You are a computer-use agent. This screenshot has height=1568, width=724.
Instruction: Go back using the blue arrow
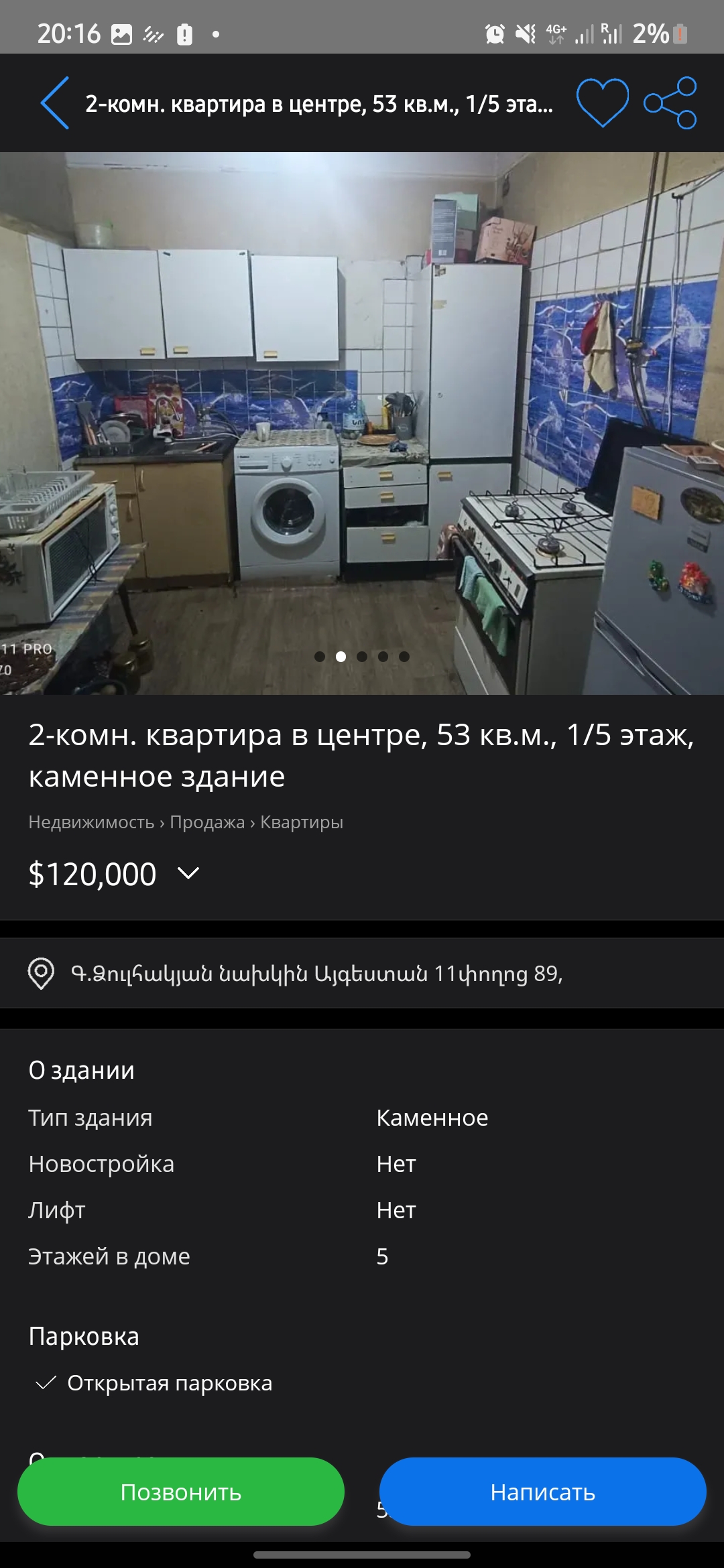click(x=55, y=103)
